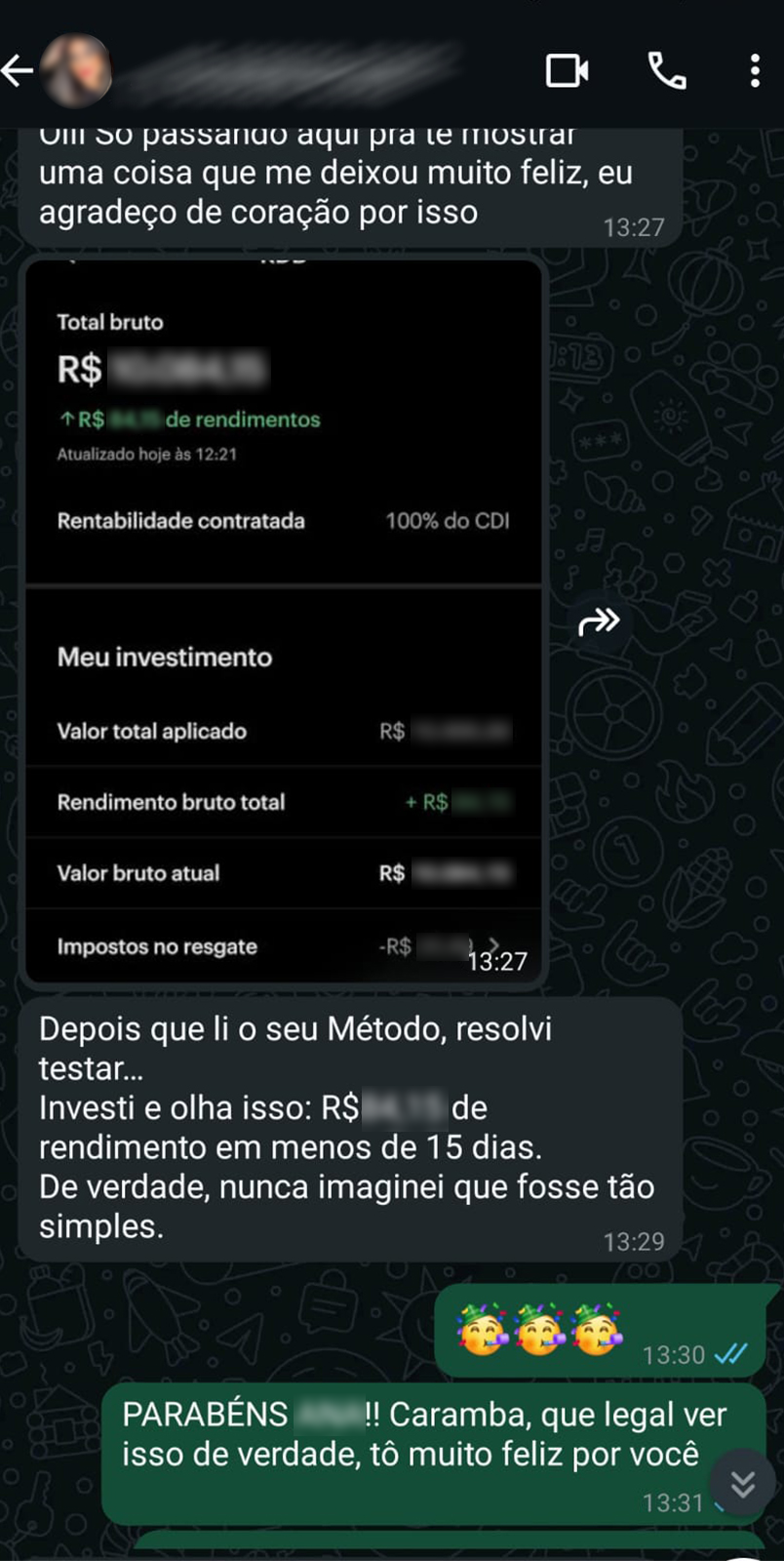Forward the investment screenshot

pyautogui.click(x=599, y=621)
